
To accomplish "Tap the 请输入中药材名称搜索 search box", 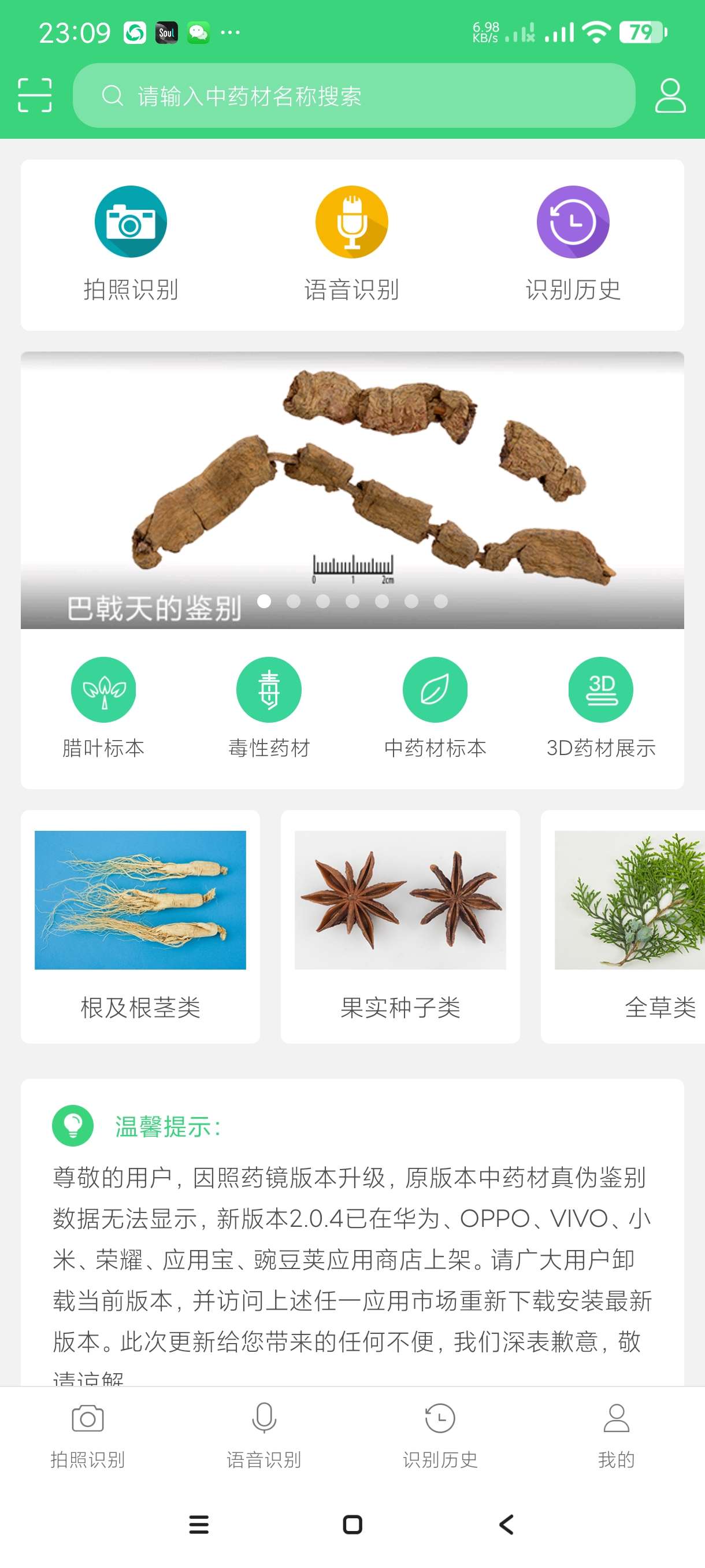I will [354, 95].
